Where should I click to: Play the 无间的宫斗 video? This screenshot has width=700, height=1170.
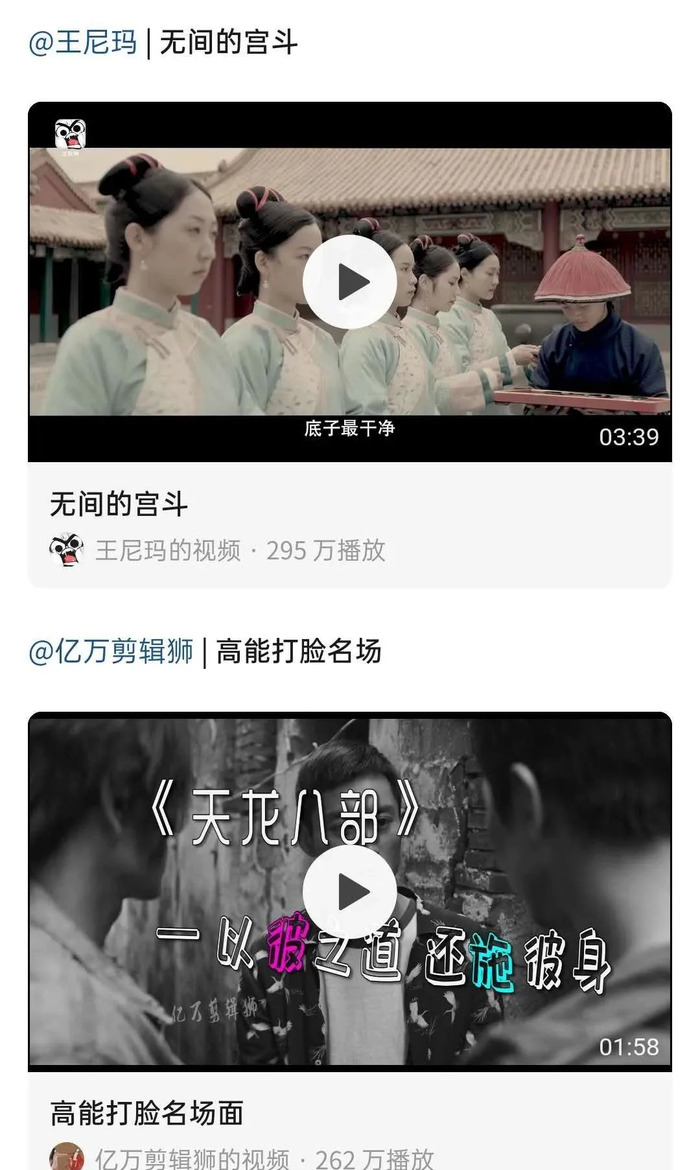[349, 282]
